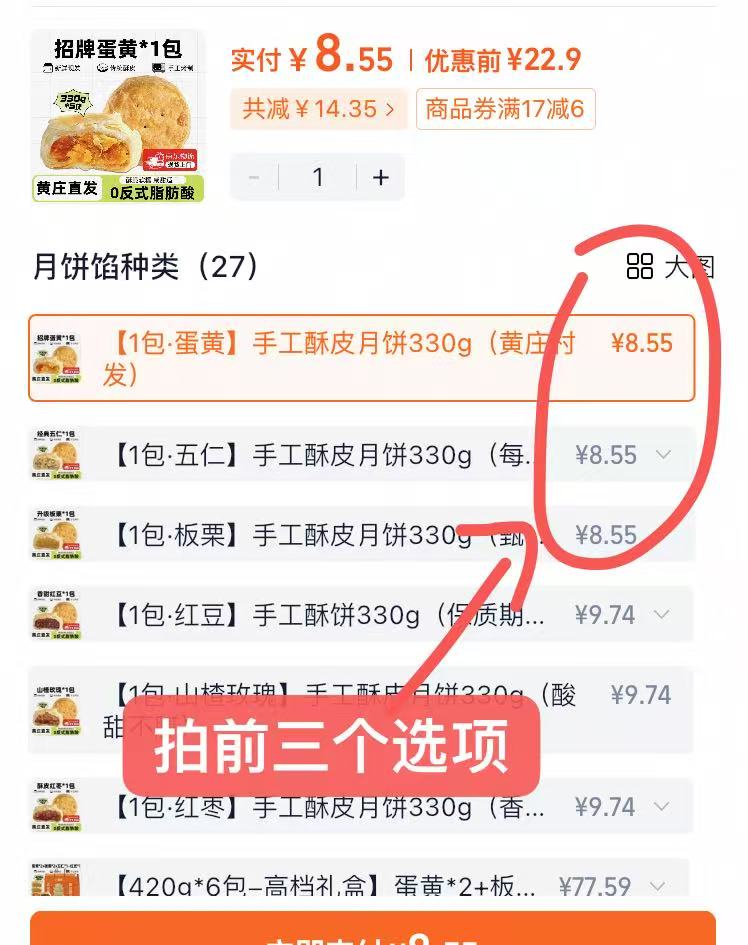Viewport: 748px width, 945px height.
Task: Select the 【1包·红豆】 手工酥饼 option
Action: pos(330,615)
